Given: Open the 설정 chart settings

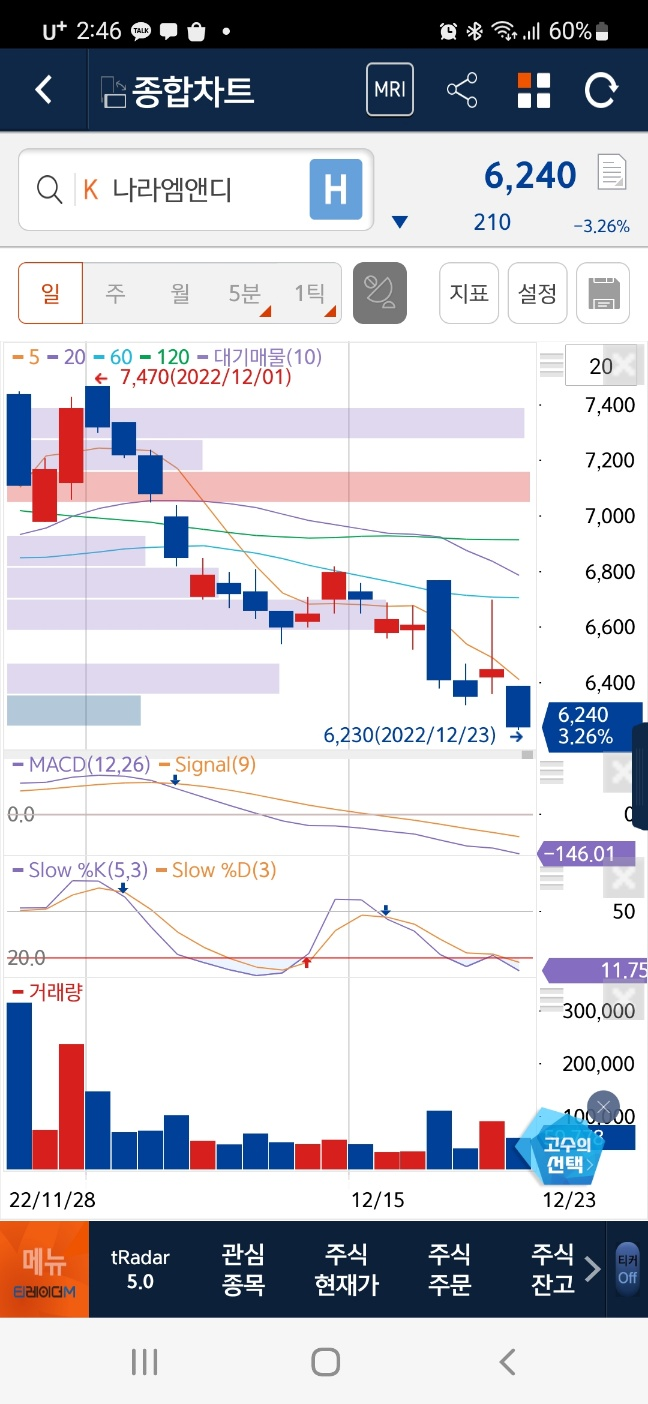Looking at the screenshot, I should coord(538,293).
